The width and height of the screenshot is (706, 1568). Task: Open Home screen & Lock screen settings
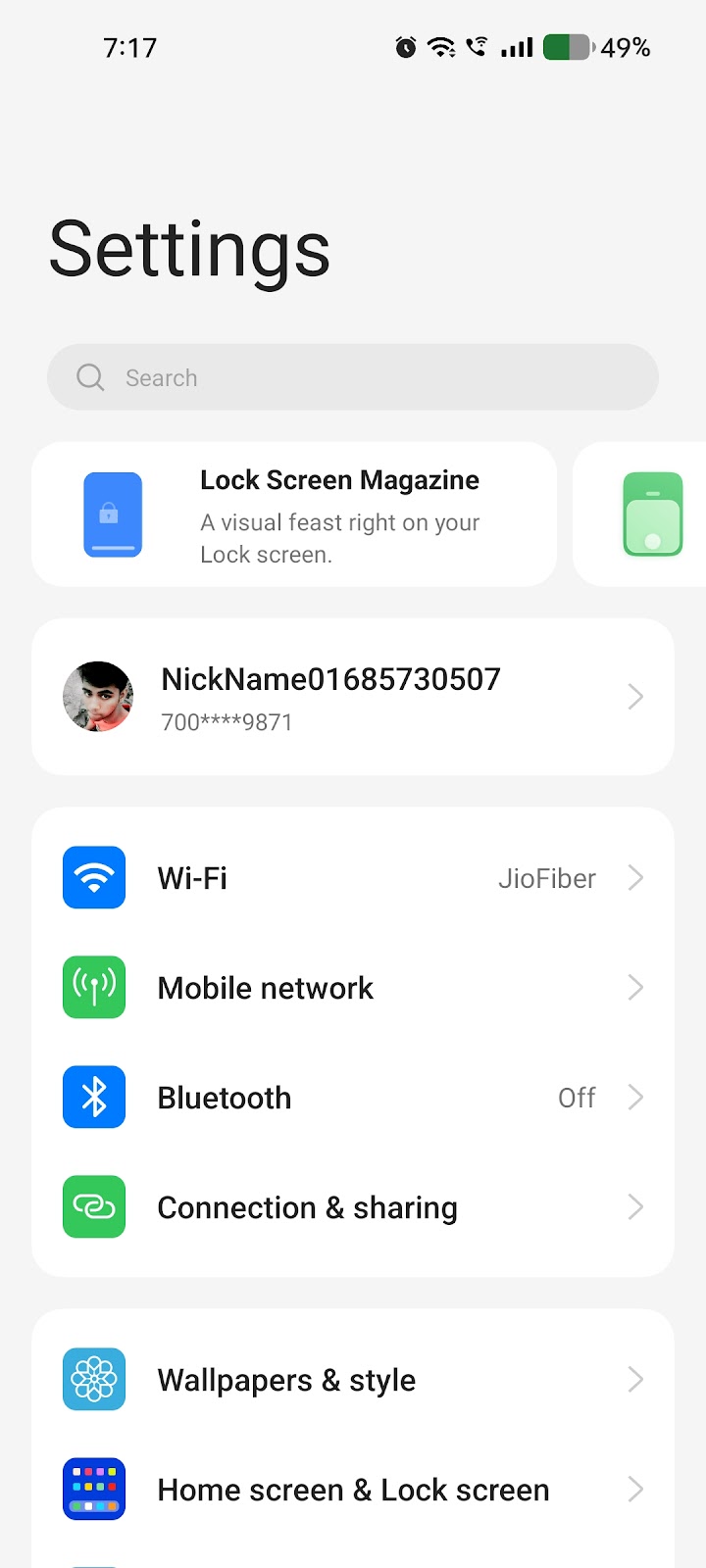coord(353,1490)
